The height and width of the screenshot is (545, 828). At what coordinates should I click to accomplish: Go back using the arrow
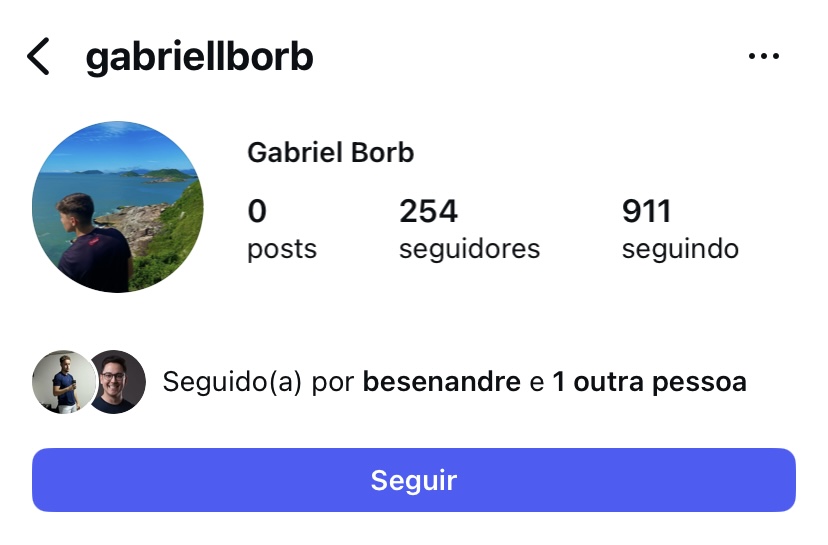click(38, 57)
